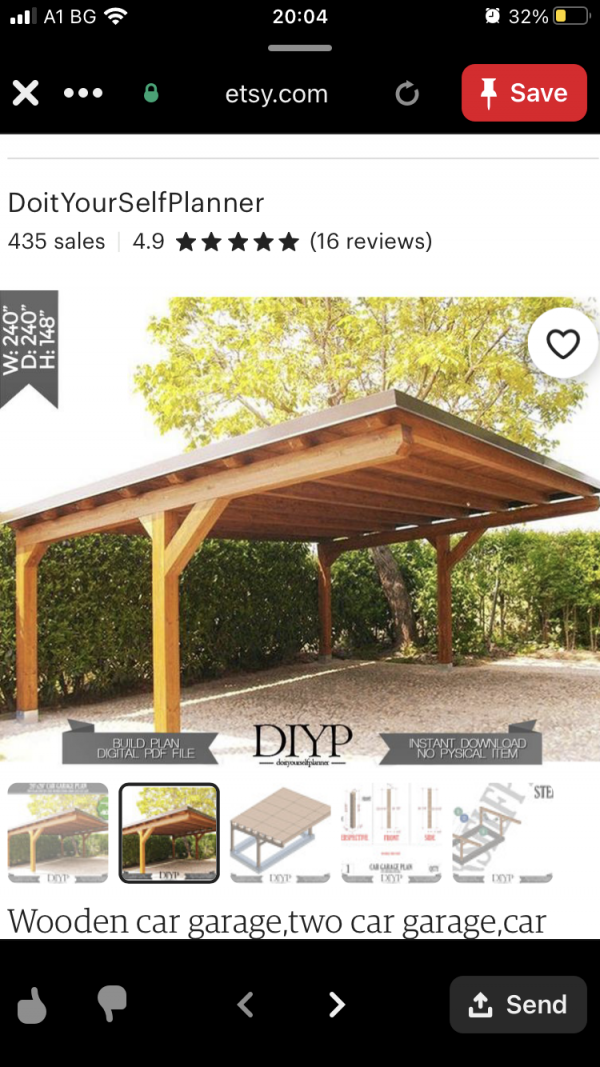This screenshot has height=1067, width=600.
Task: Reload the etsy.com page
Action: coord(407,94)
